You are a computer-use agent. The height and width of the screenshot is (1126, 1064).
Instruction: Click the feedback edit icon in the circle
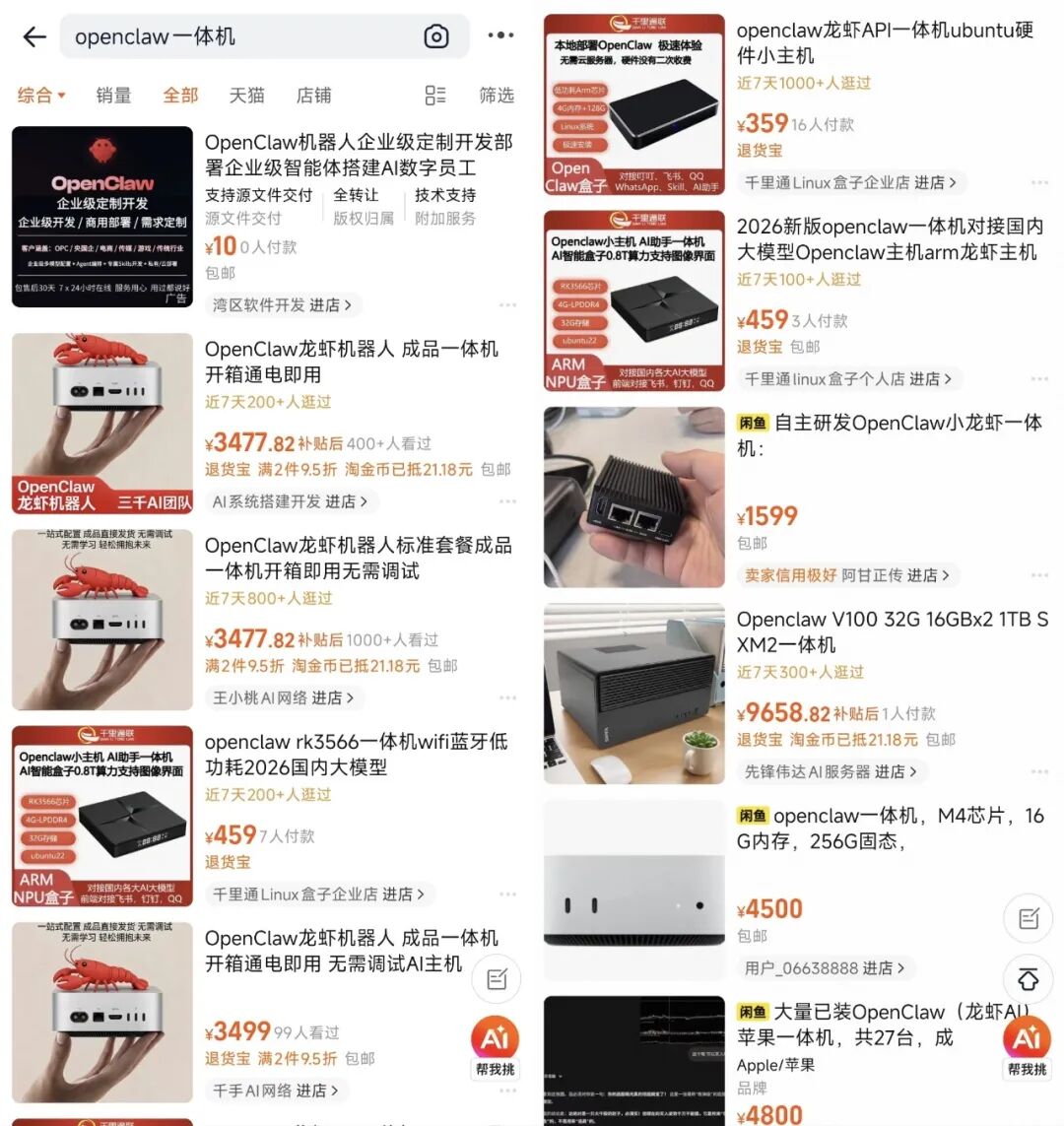point(1027,918)
